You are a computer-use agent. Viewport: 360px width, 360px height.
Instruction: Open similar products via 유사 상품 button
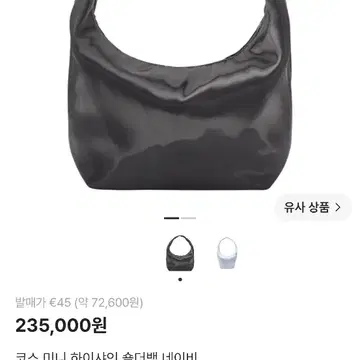coord(313,207)
